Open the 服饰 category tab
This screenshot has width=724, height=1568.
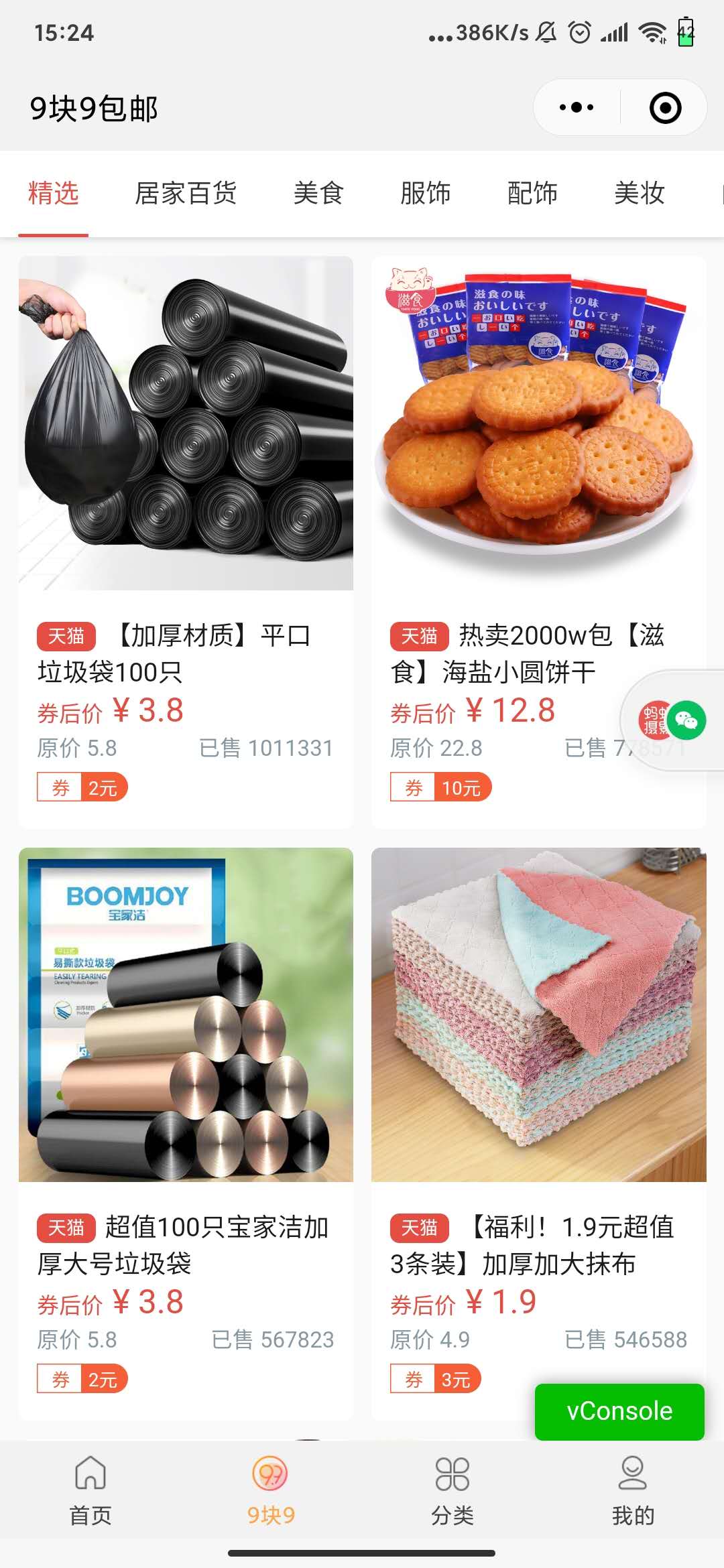coord(425,194)
